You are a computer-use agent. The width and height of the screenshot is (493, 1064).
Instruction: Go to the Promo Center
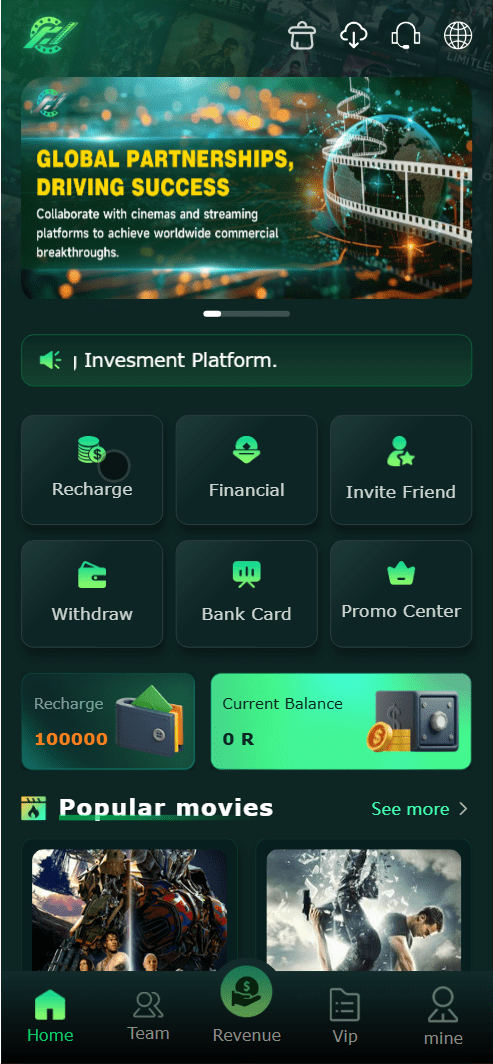click(x=401, y=594)
